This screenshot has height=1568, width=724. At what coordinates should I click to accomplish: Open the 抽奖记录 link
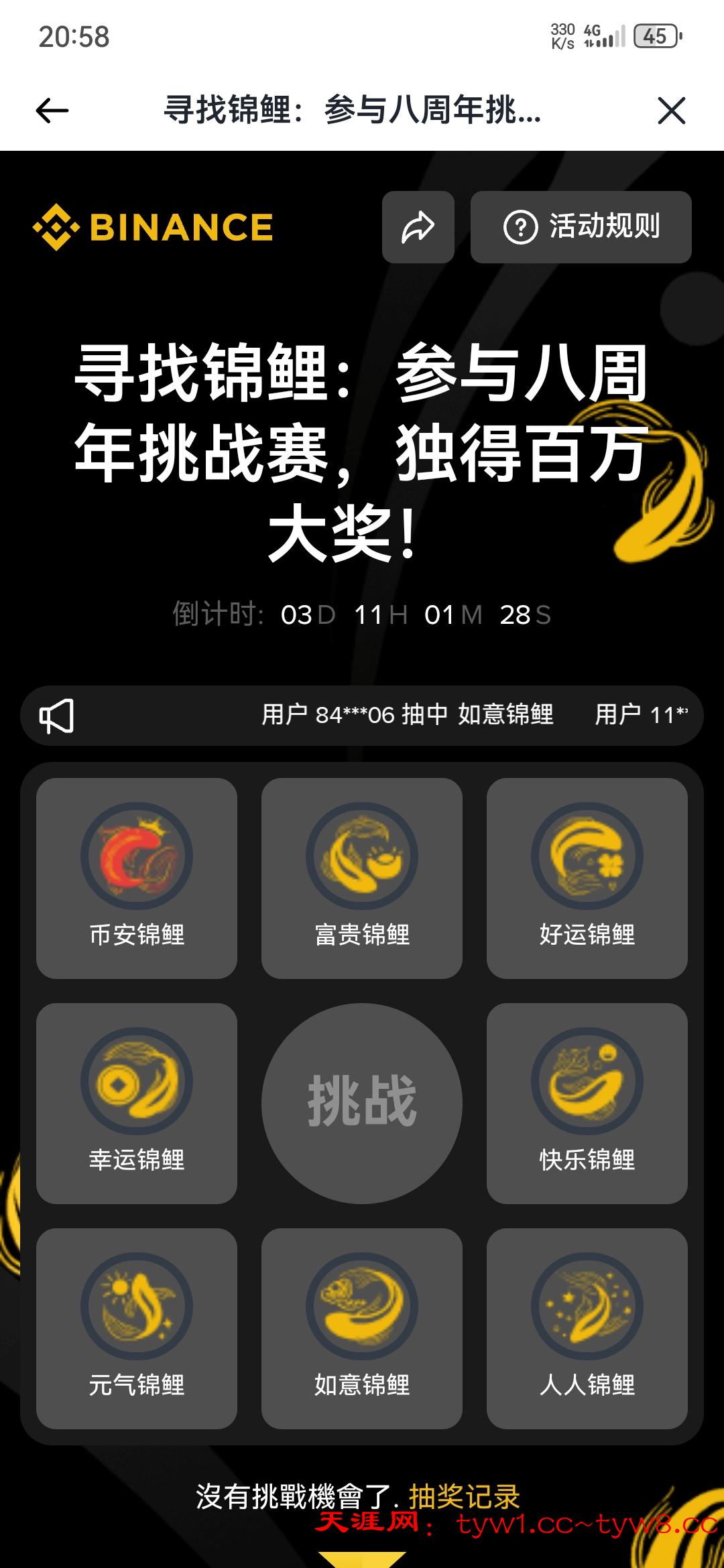point(464,1496)
